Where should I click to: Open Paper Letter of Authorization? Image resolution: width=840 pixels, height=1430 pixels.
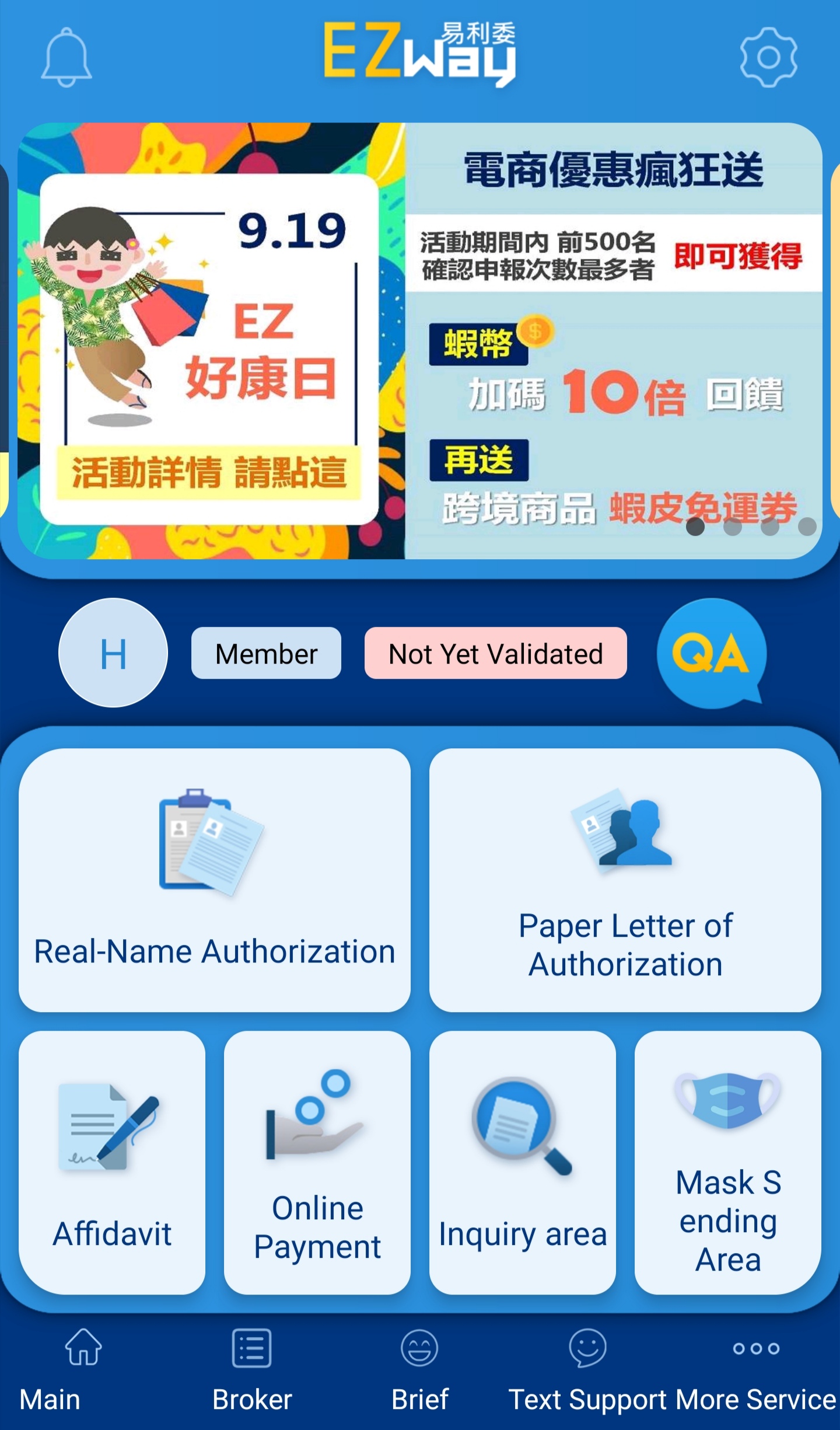click(625, 880)
